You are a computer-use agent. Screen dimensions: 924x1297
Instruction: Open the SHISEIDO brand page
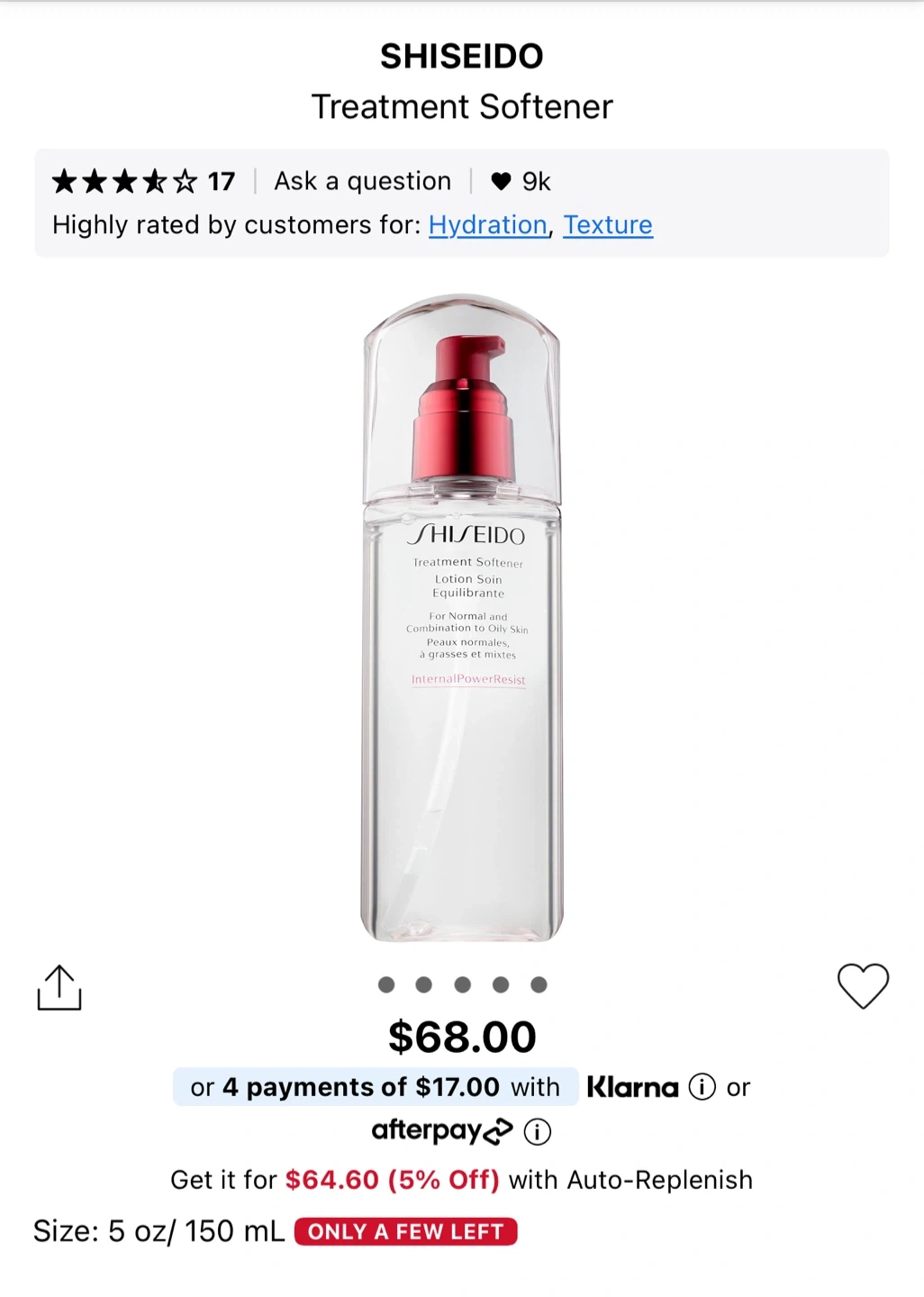click(461, 56)
